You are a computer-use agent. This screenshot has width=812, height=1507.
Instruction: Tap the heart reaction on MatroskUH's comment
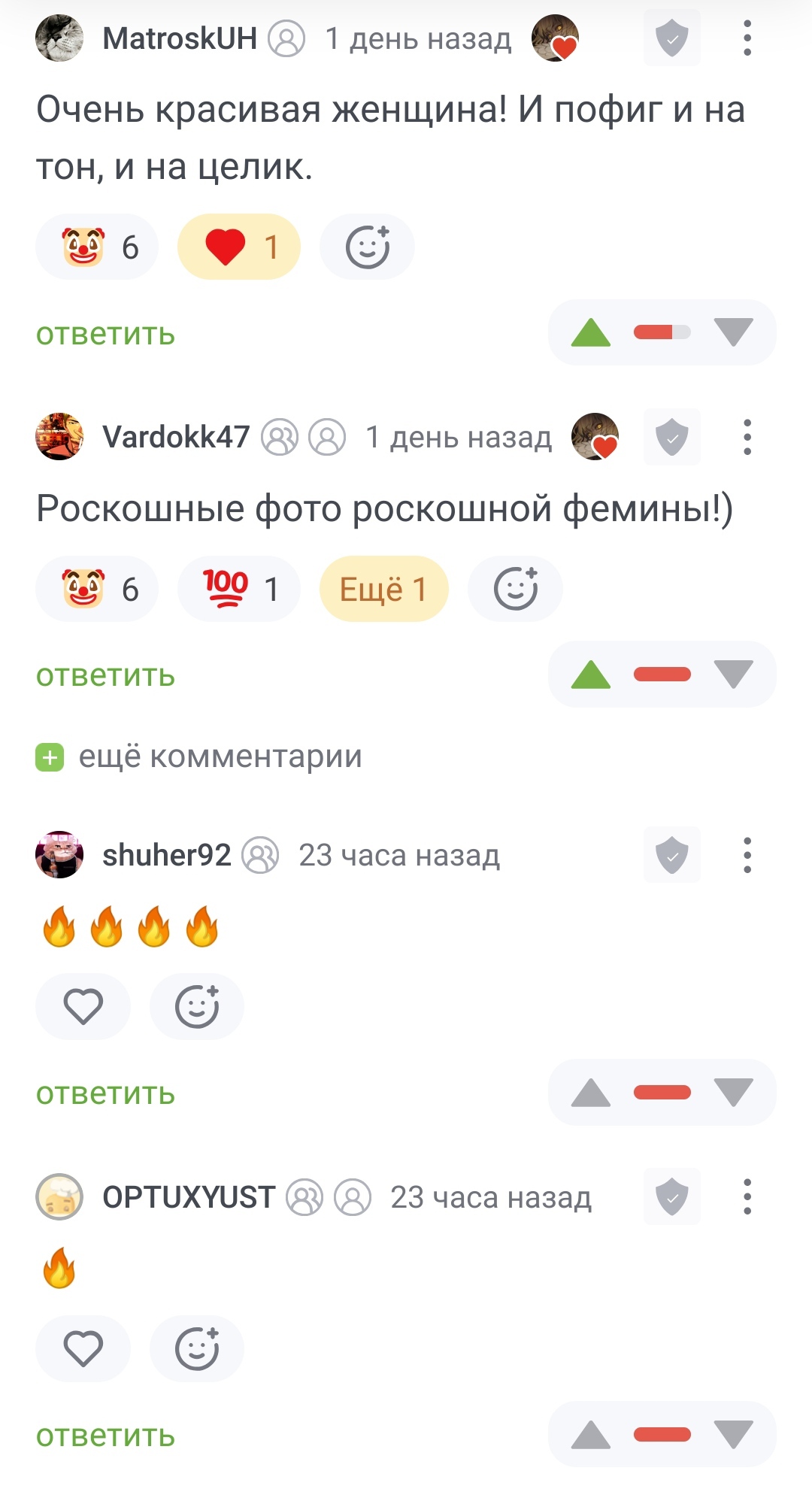[238, 247]
